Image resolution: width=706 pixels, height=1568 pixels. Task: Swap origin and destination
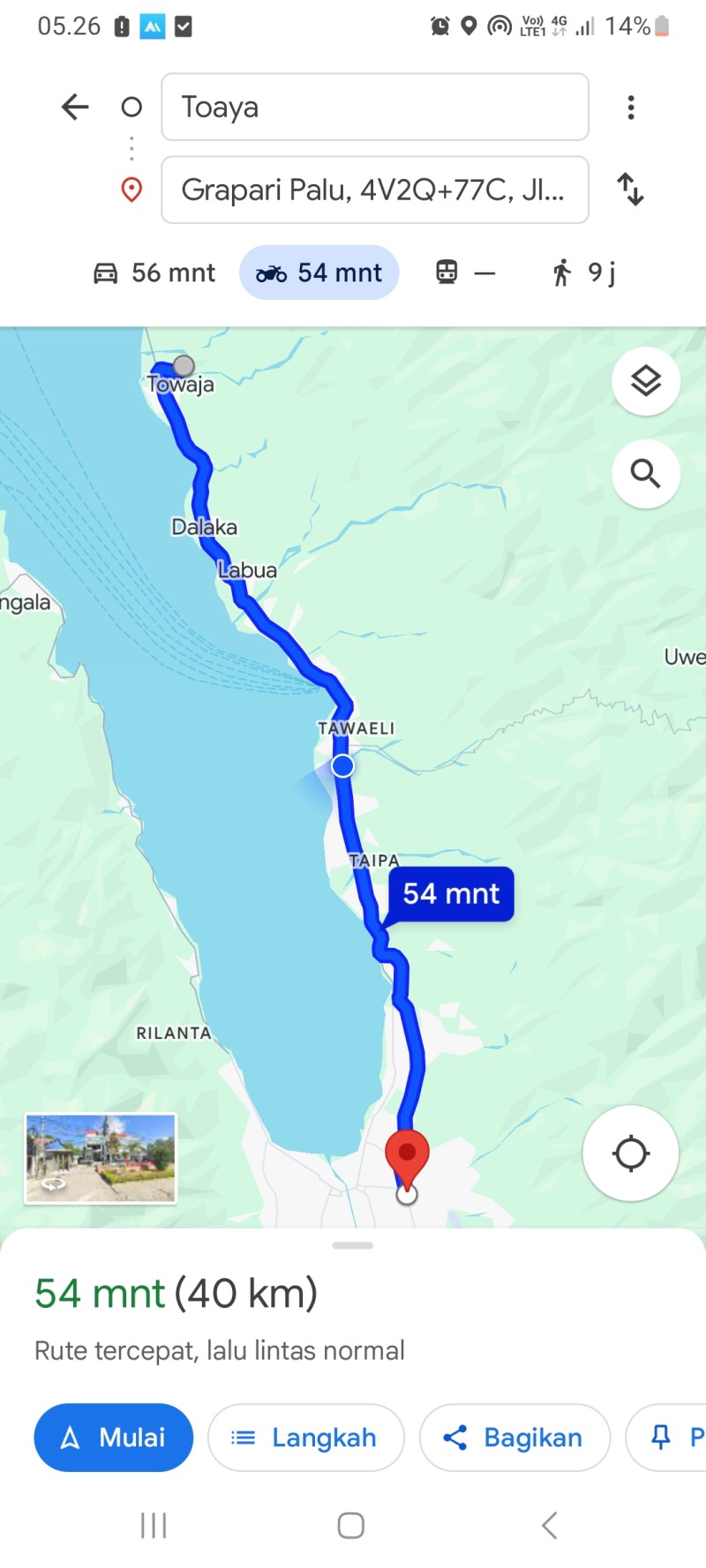[x=630, y=190]
